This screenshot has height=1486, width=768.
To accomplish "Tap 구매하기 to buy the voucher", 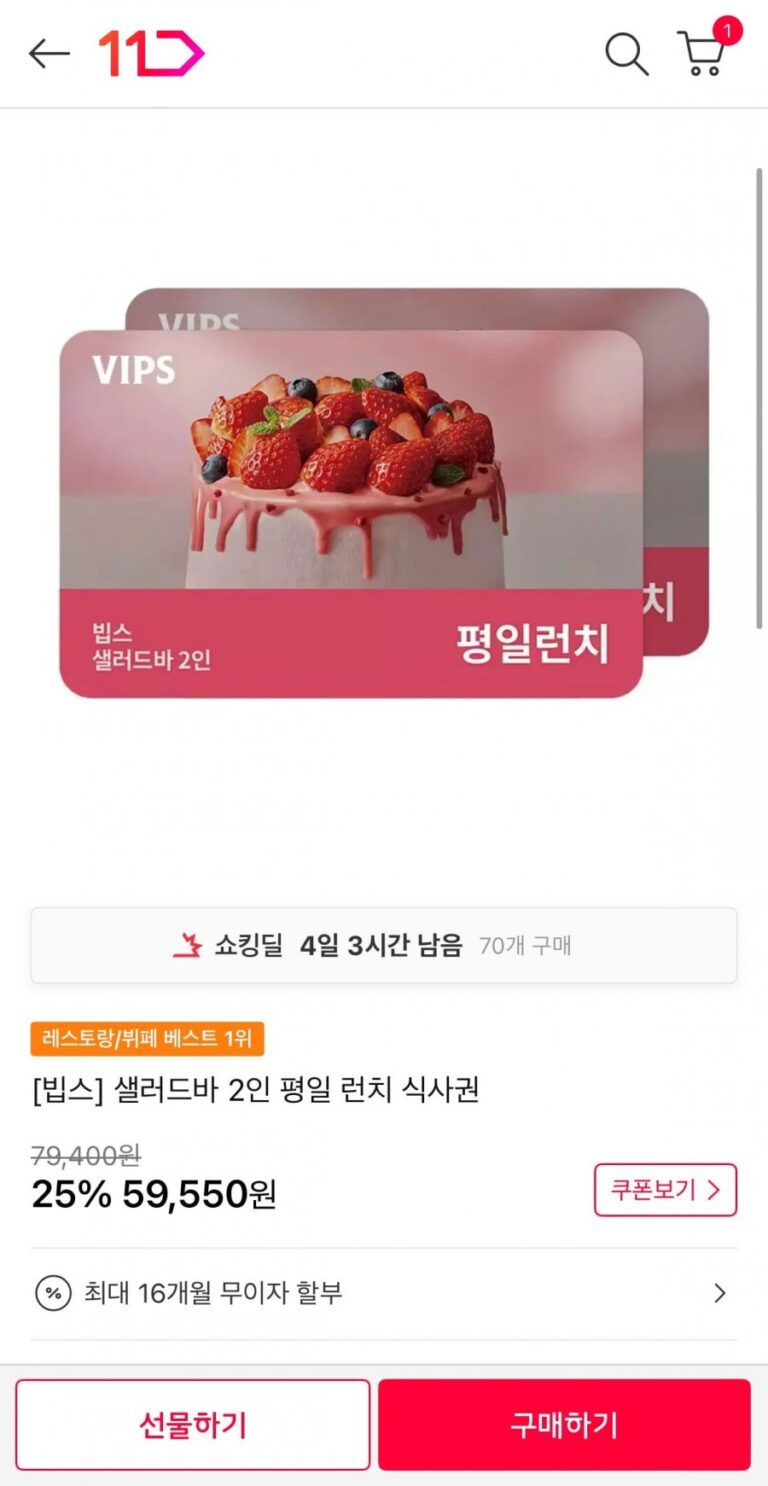I will (564, 1425).
